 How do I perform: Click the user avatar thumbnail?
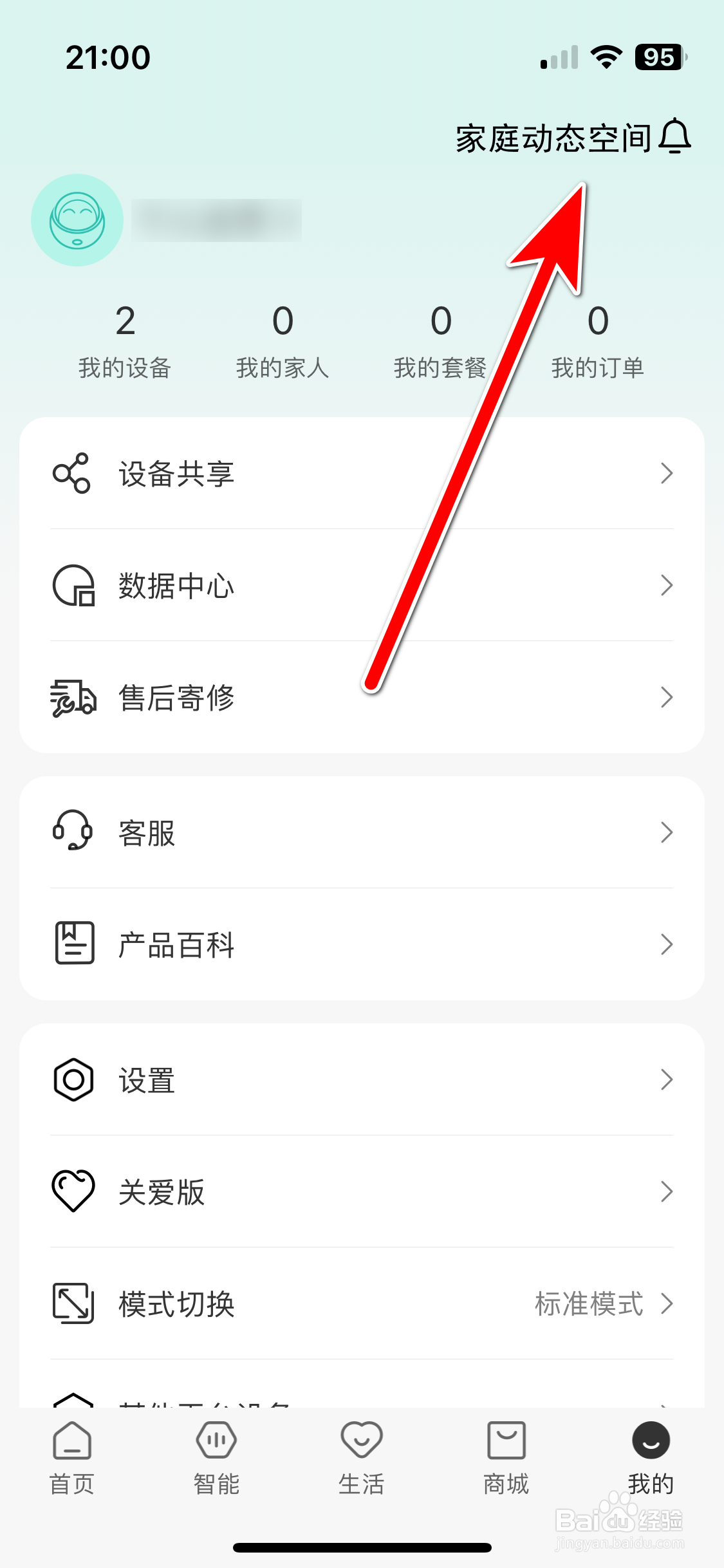coord(77,219)
